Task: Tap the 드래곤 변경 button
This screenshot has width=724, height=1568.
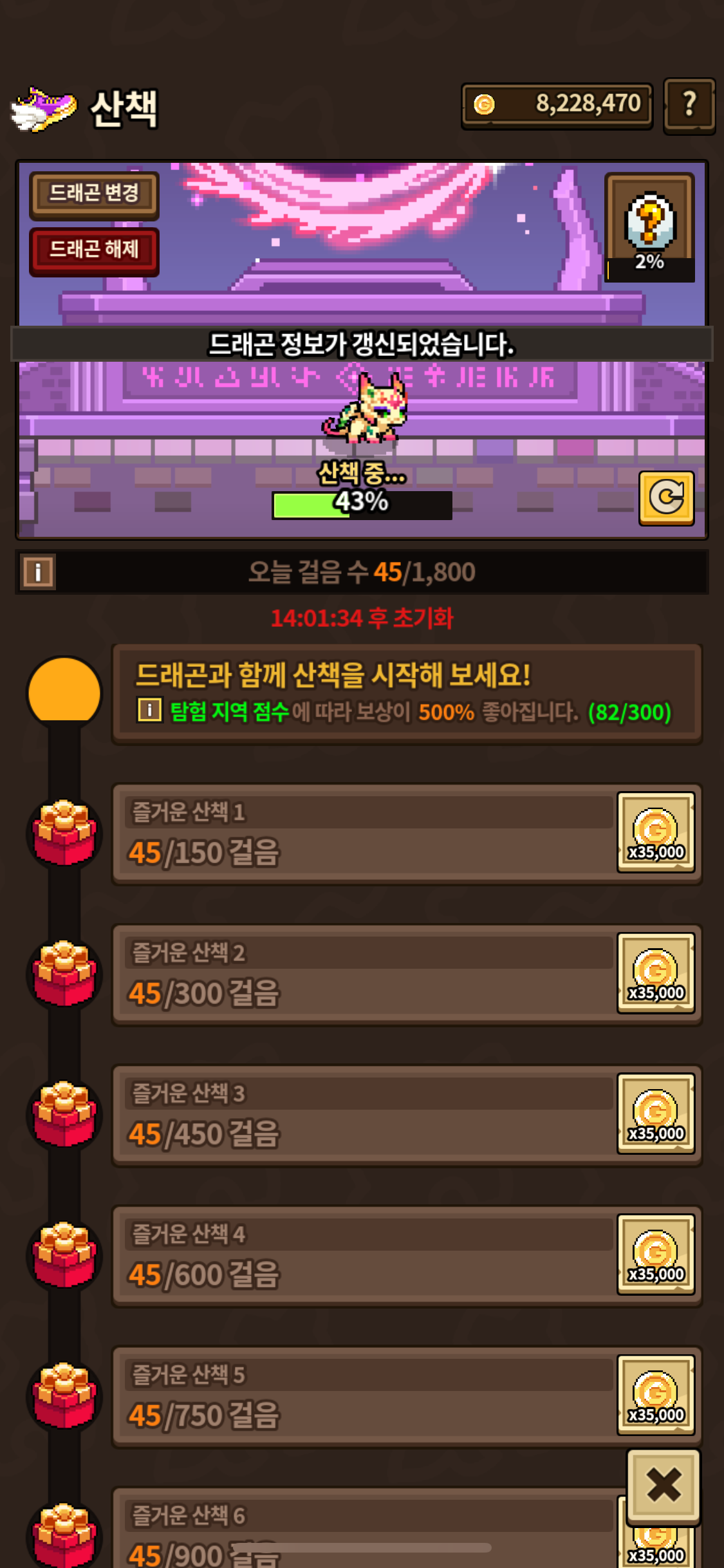Action: (94, 194)
